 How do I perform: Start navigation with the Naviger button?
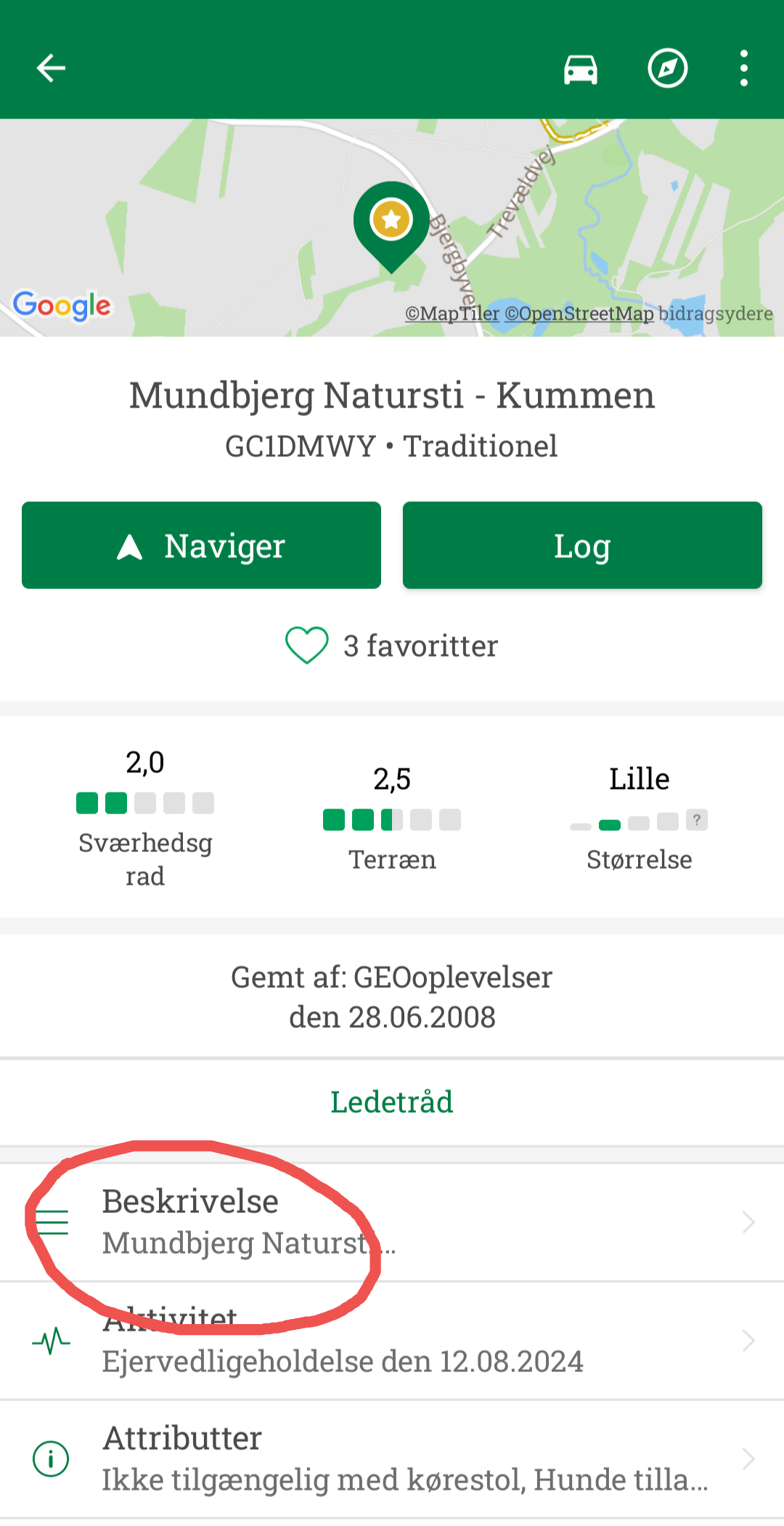pos(201,545)
